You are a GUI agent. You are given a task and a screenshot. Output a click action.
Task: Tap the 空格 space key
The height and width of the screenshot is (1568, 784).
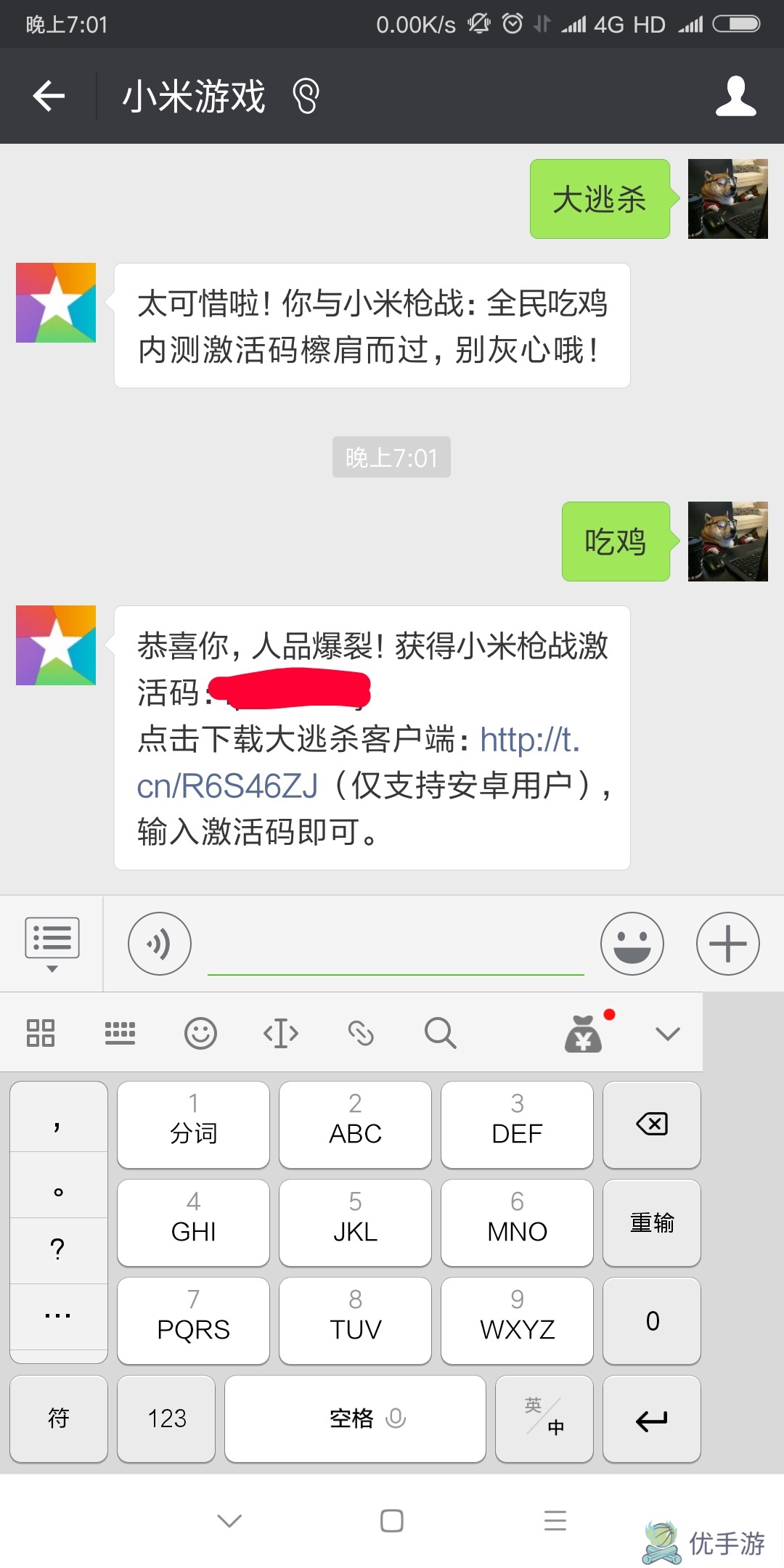pyautogui.click(x=355, y=1418)
